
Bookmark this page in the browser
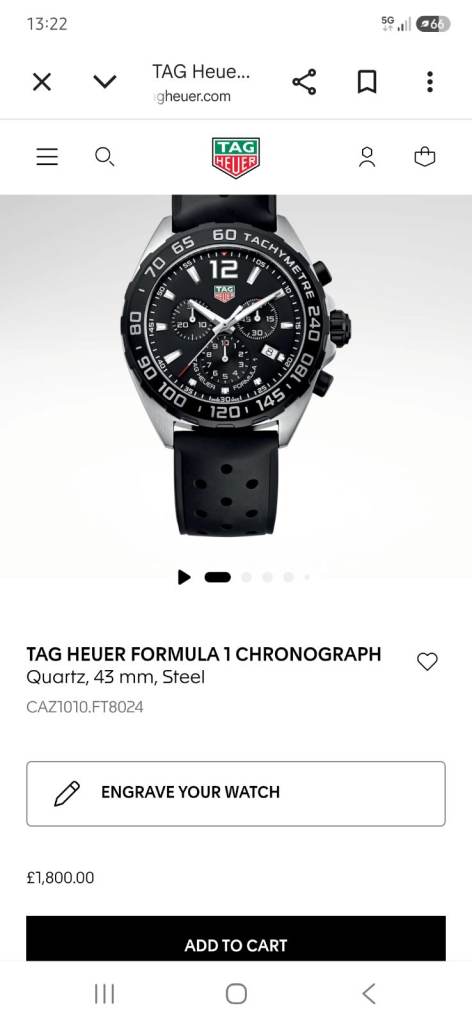367,82
